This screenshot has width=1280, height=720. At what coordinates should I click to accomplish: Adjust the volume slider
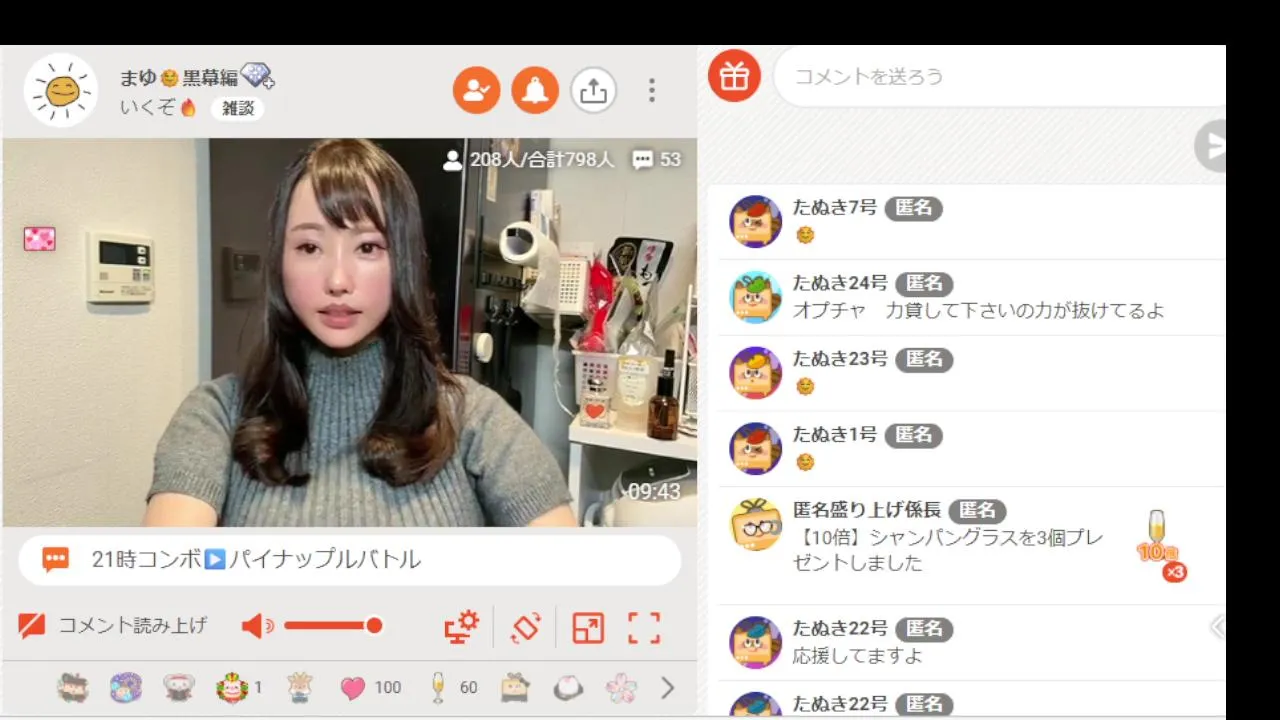(x=332, y=626)
